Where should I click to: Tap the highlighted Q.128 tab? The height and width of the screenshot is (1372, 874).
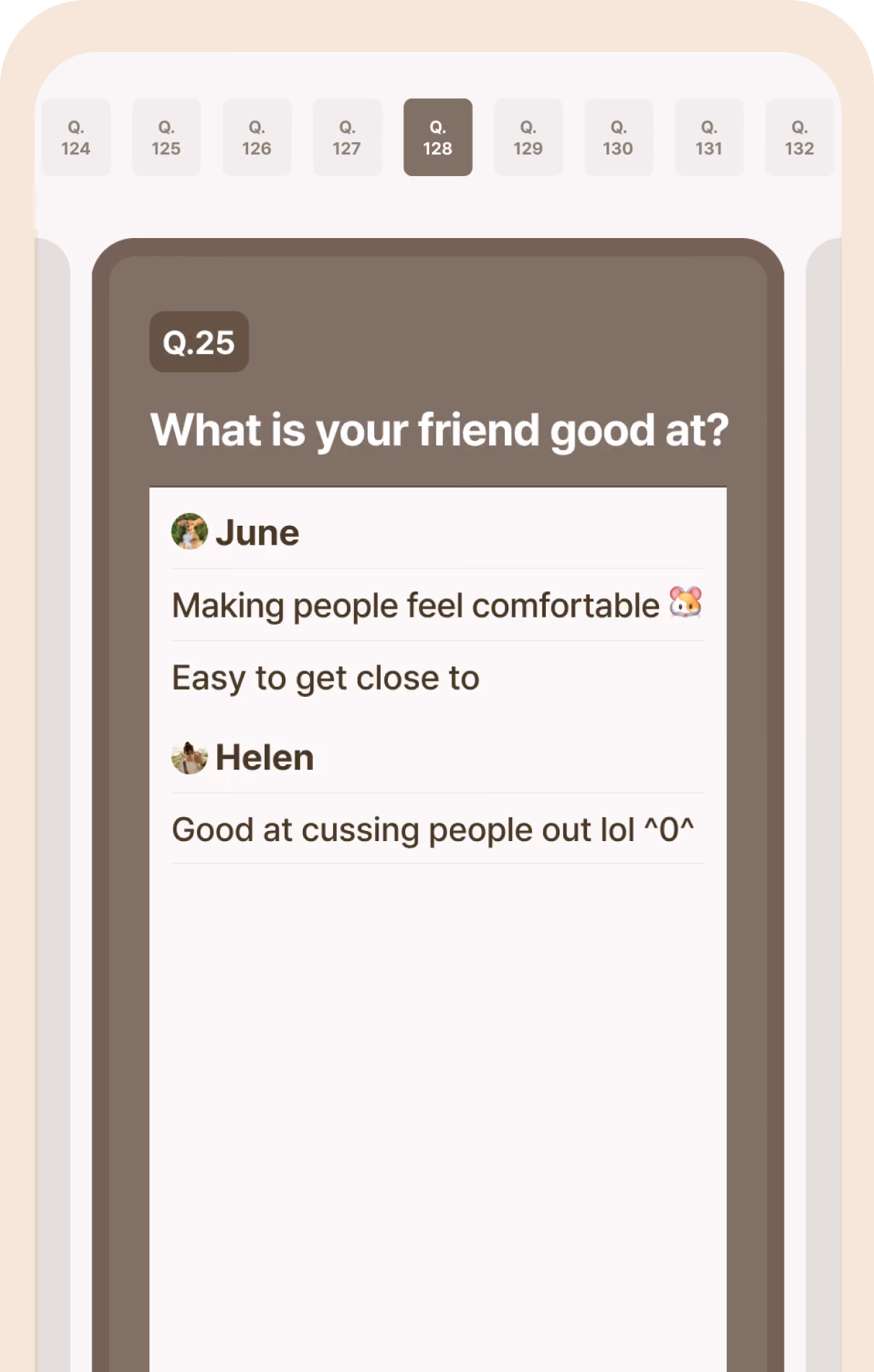click(x=438, y=137)
